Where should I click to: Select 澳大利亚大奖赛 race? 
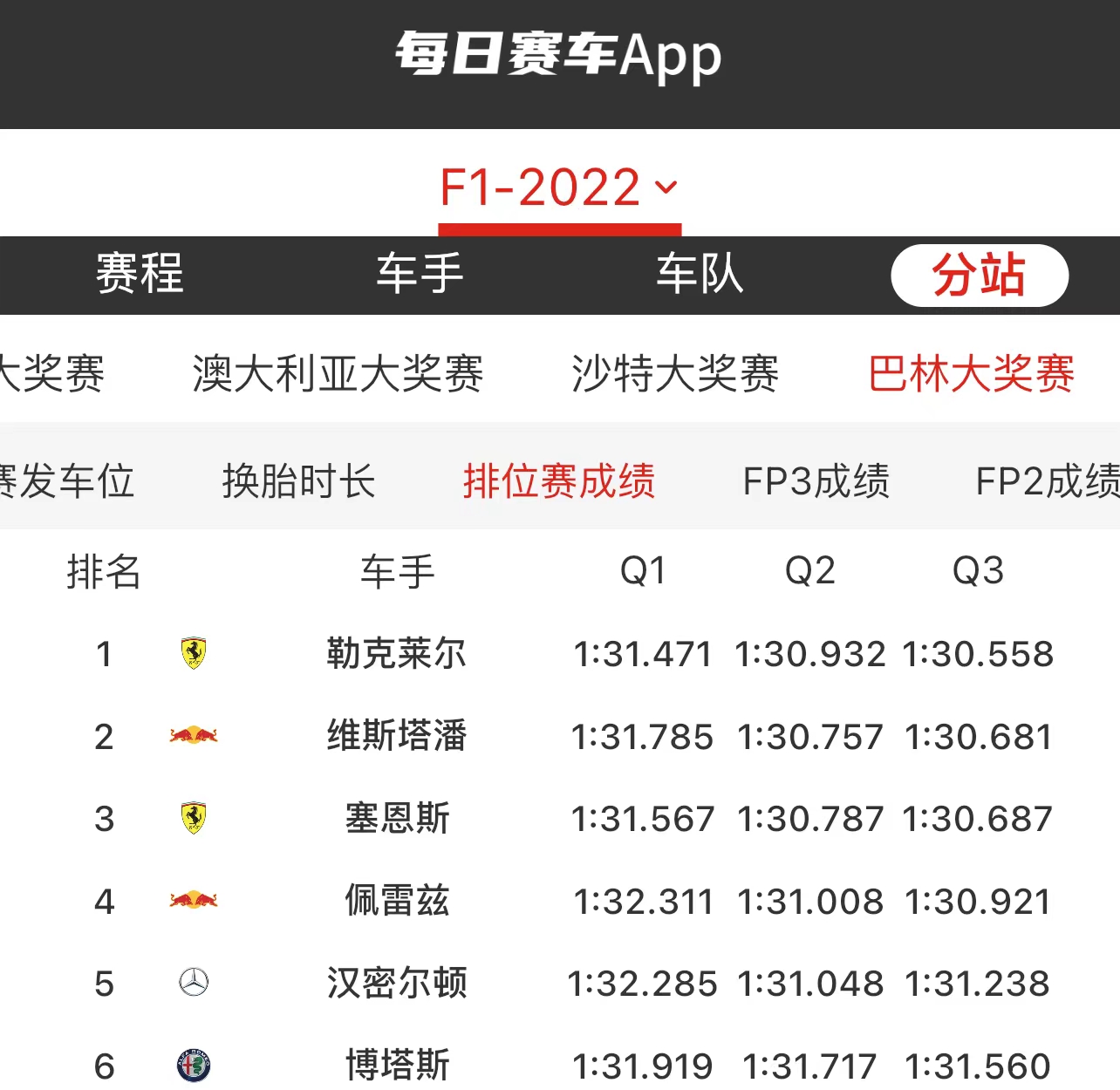pyautogui.click(x=338, y=373)
